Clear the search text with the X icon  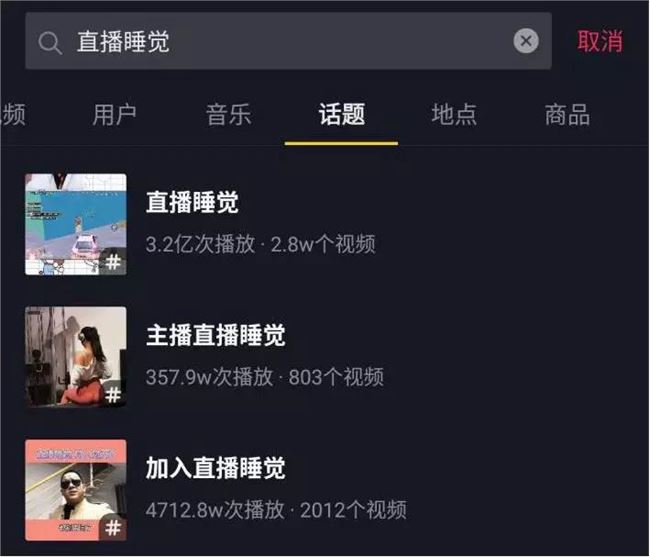tap(526, 41)
